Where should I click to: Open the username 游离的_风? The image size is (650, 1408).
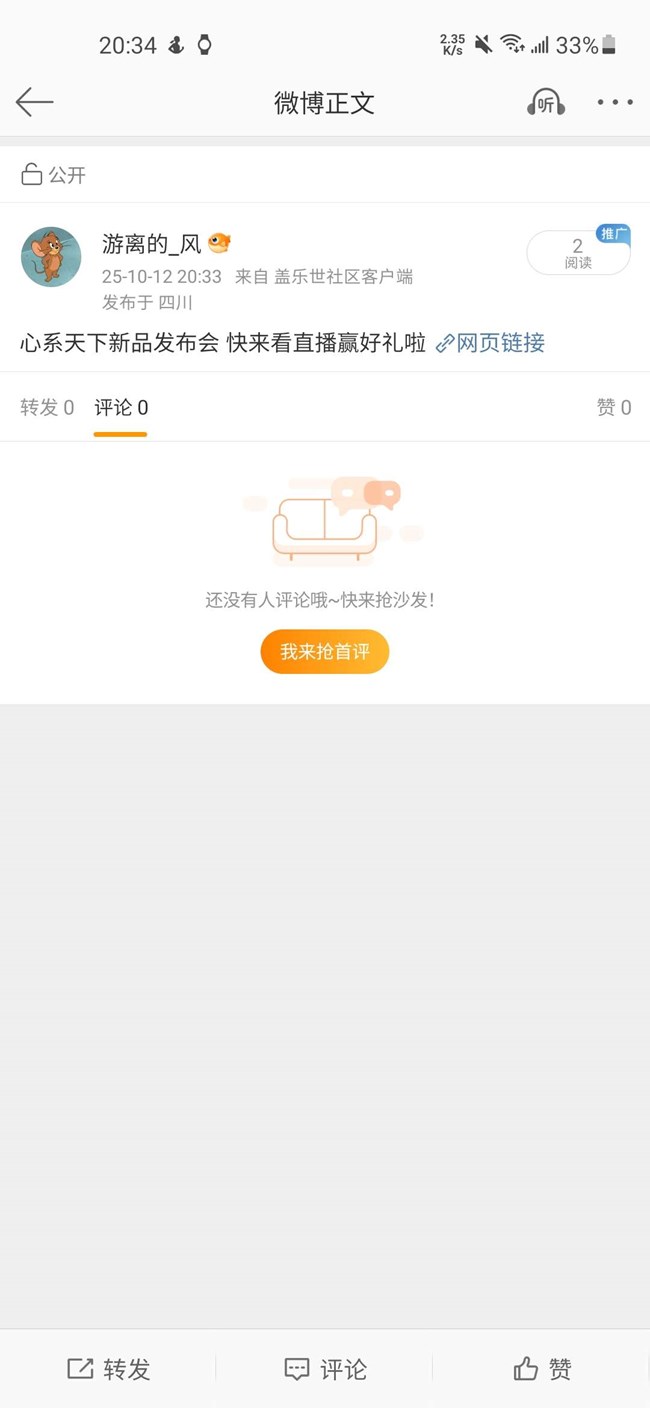click(x=152, y=243)
